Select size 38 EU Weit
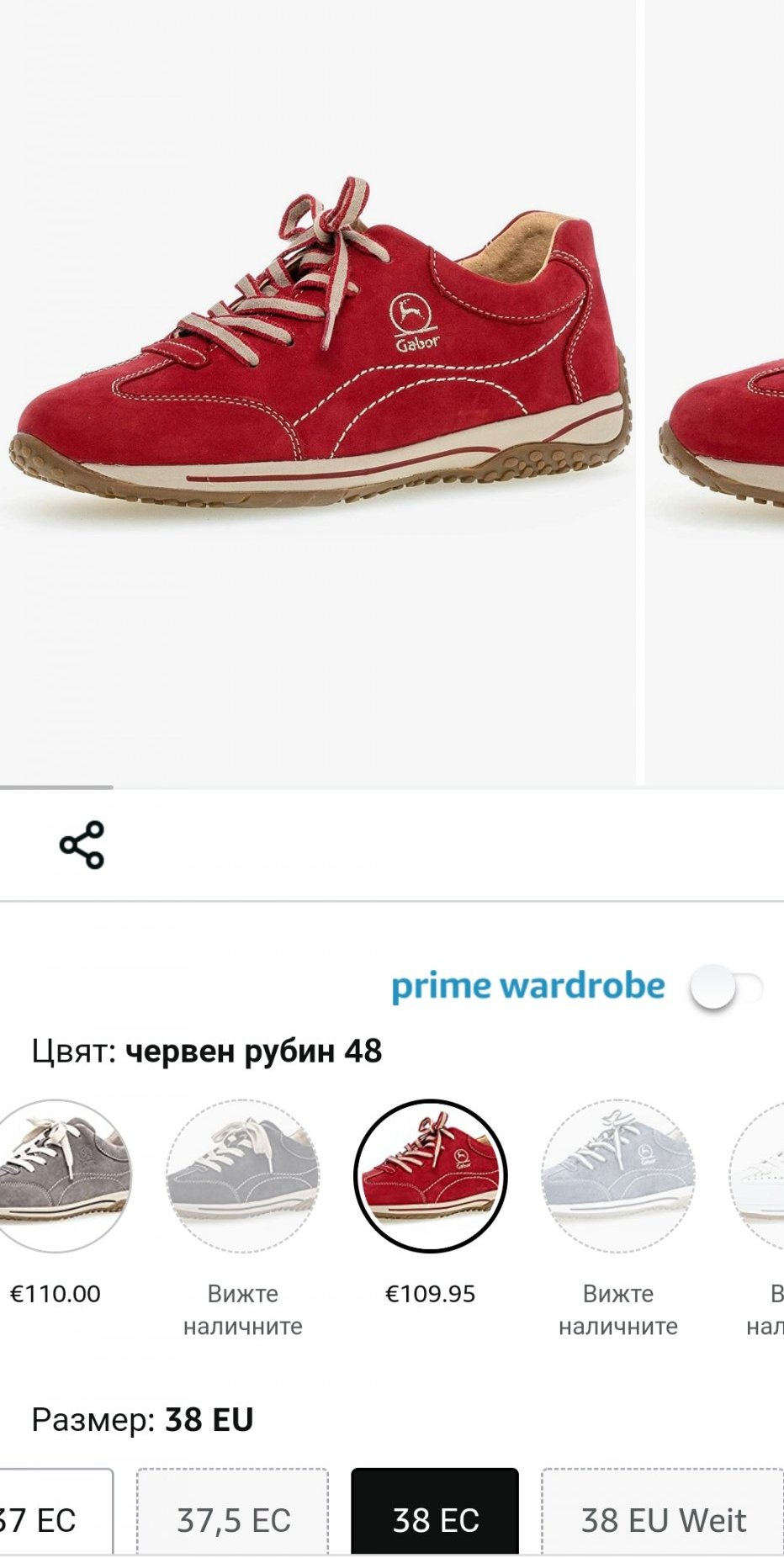Image resolution: width=784 pixels, height=1558 pixels. click(662, 1518)
